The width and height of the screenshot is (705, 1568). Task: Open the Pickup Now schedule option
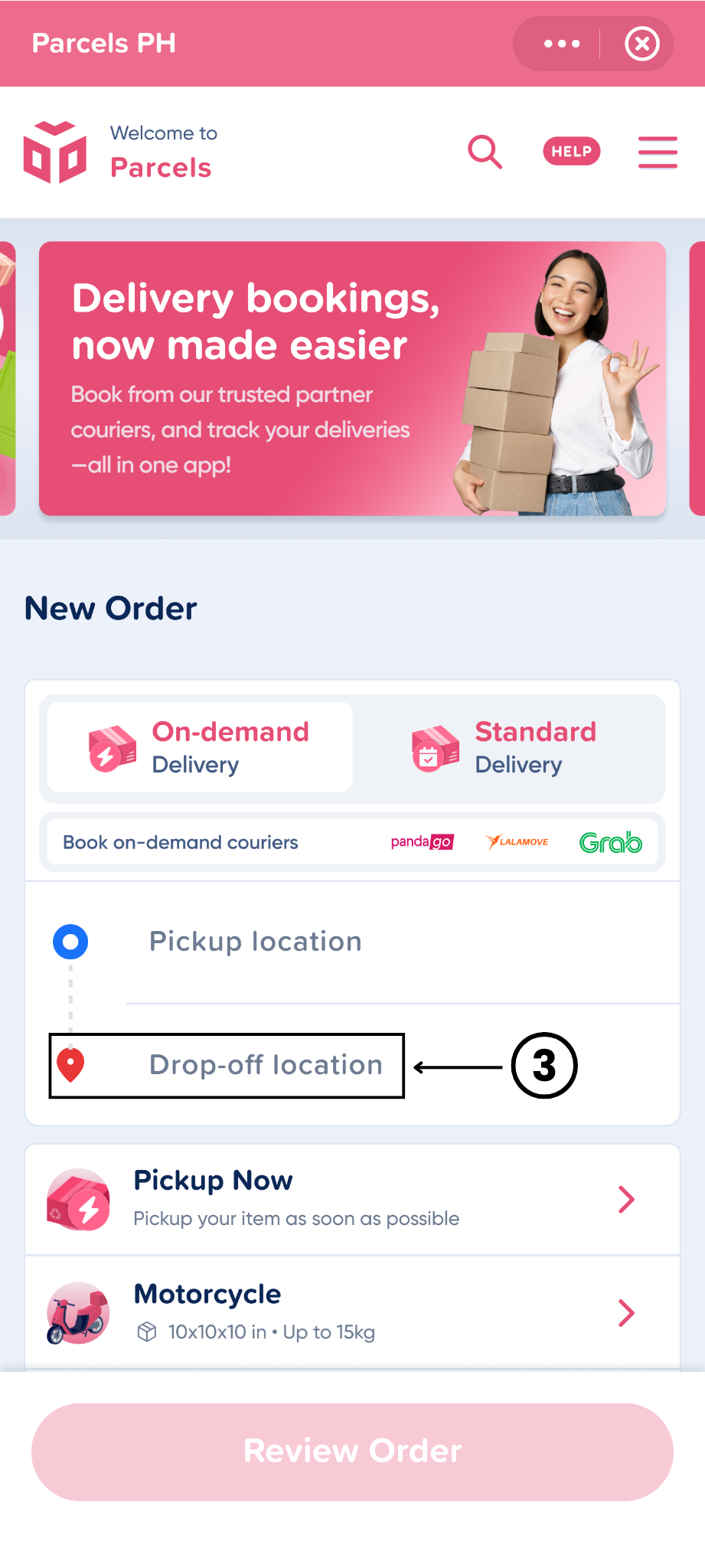point(352,1199)
